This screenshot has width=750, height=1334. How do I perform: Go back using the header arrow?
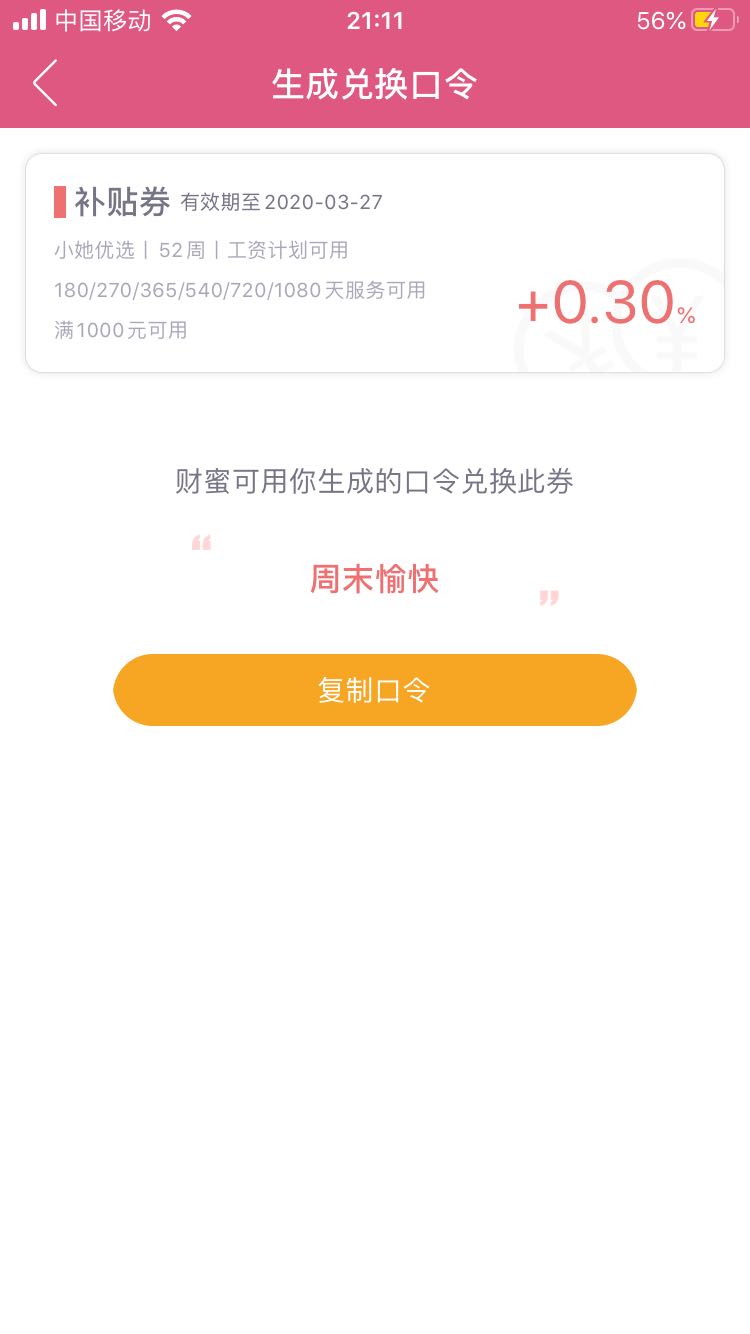[45, 83]
